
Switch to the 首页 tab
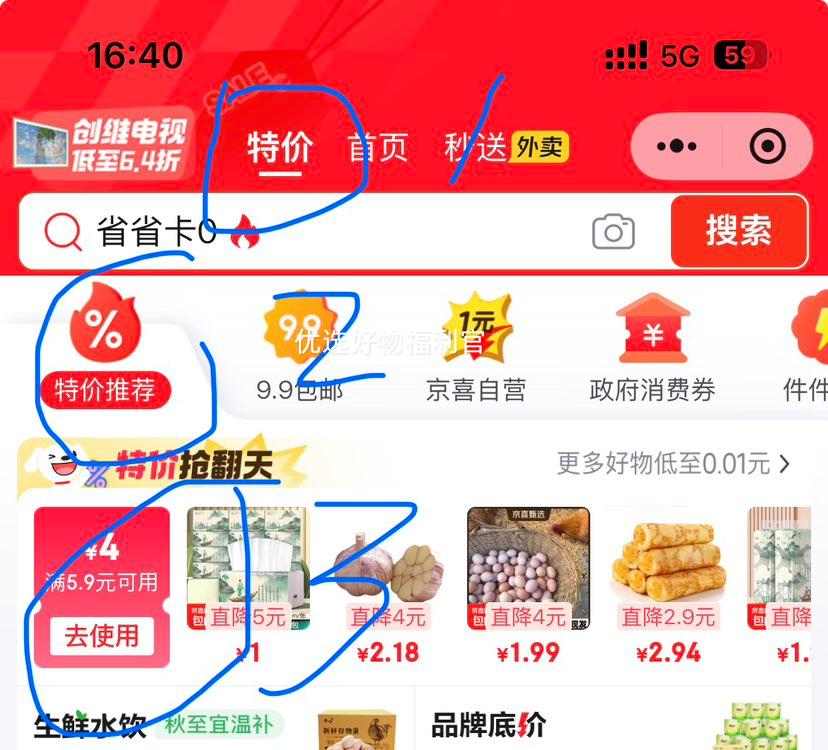tap(377, 148)
